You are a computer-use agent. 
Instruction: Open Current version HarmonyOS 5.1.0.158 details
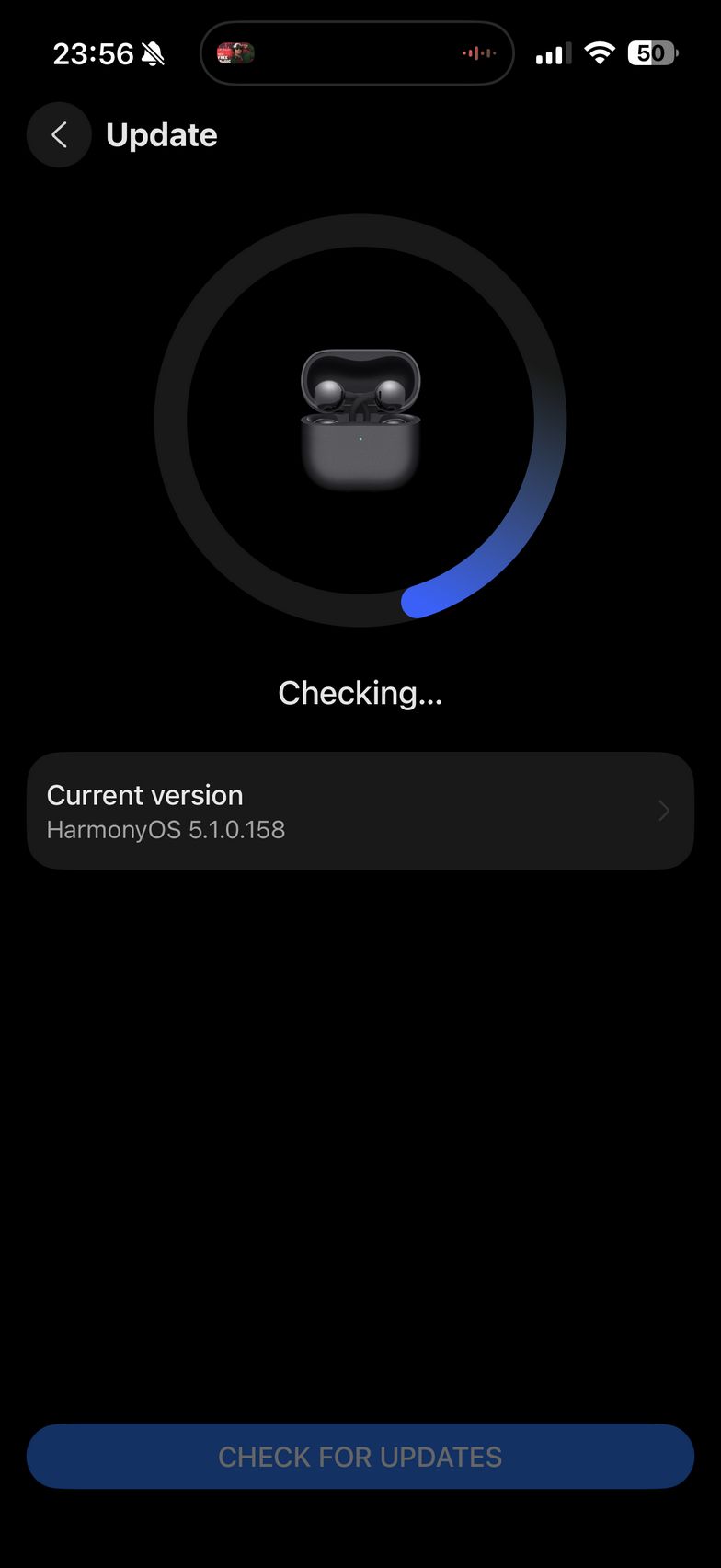(x=360, y=811)
